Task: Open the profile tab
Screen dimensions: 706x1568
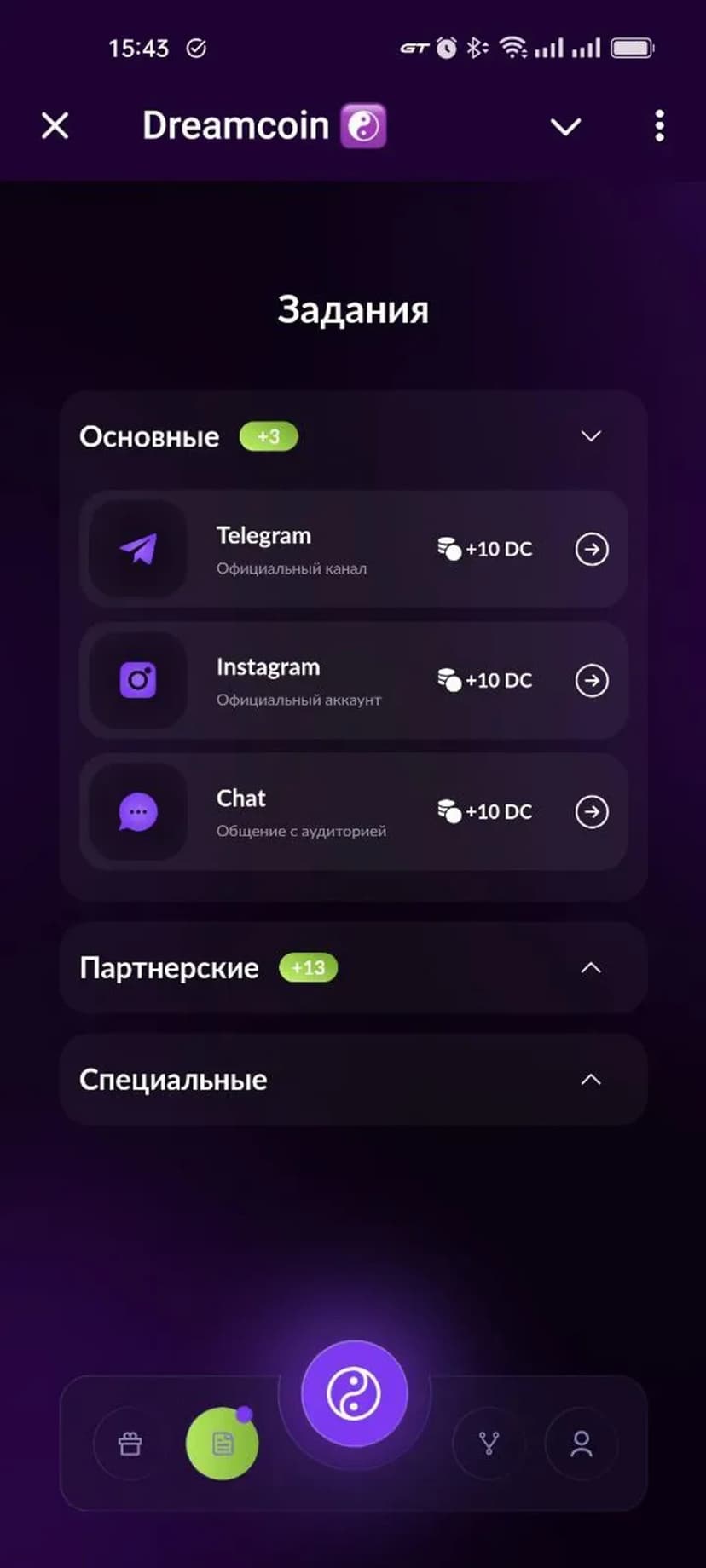Action: 582,1443
